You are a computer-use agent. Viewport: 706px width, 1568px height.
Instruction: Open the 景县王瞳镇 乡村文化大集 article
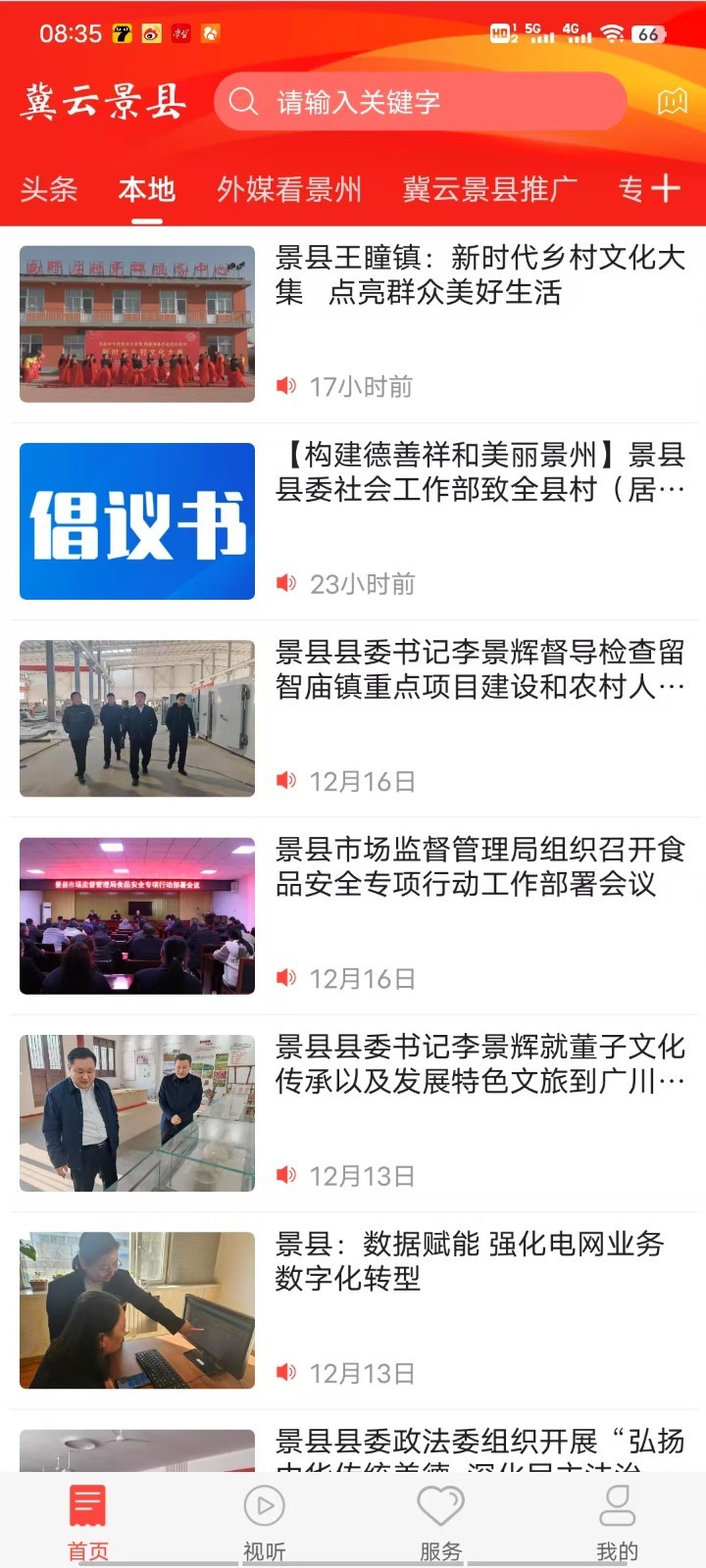[480, 274]
